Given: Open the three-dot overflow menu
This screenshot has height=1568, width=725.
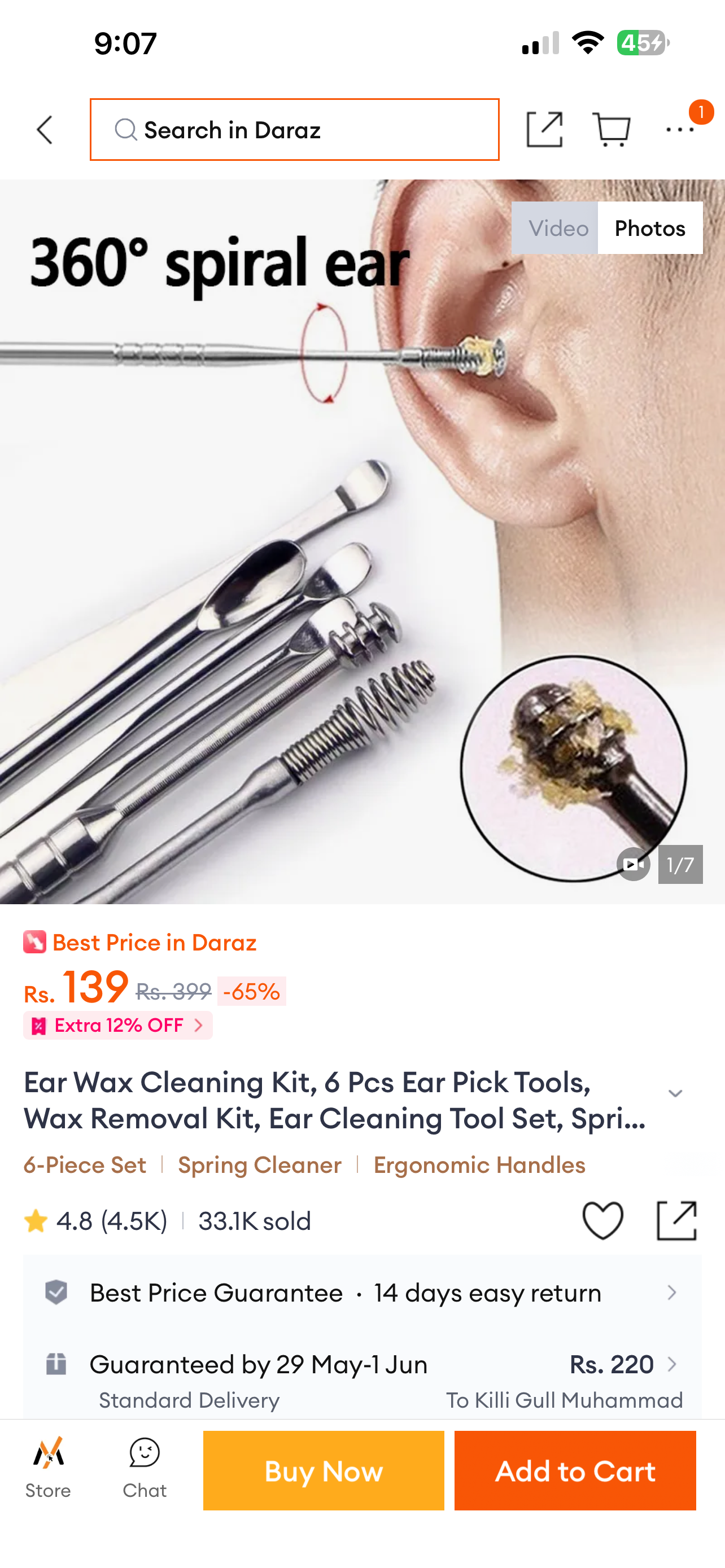Looking at the screenshot, I should tap(680, 130).
